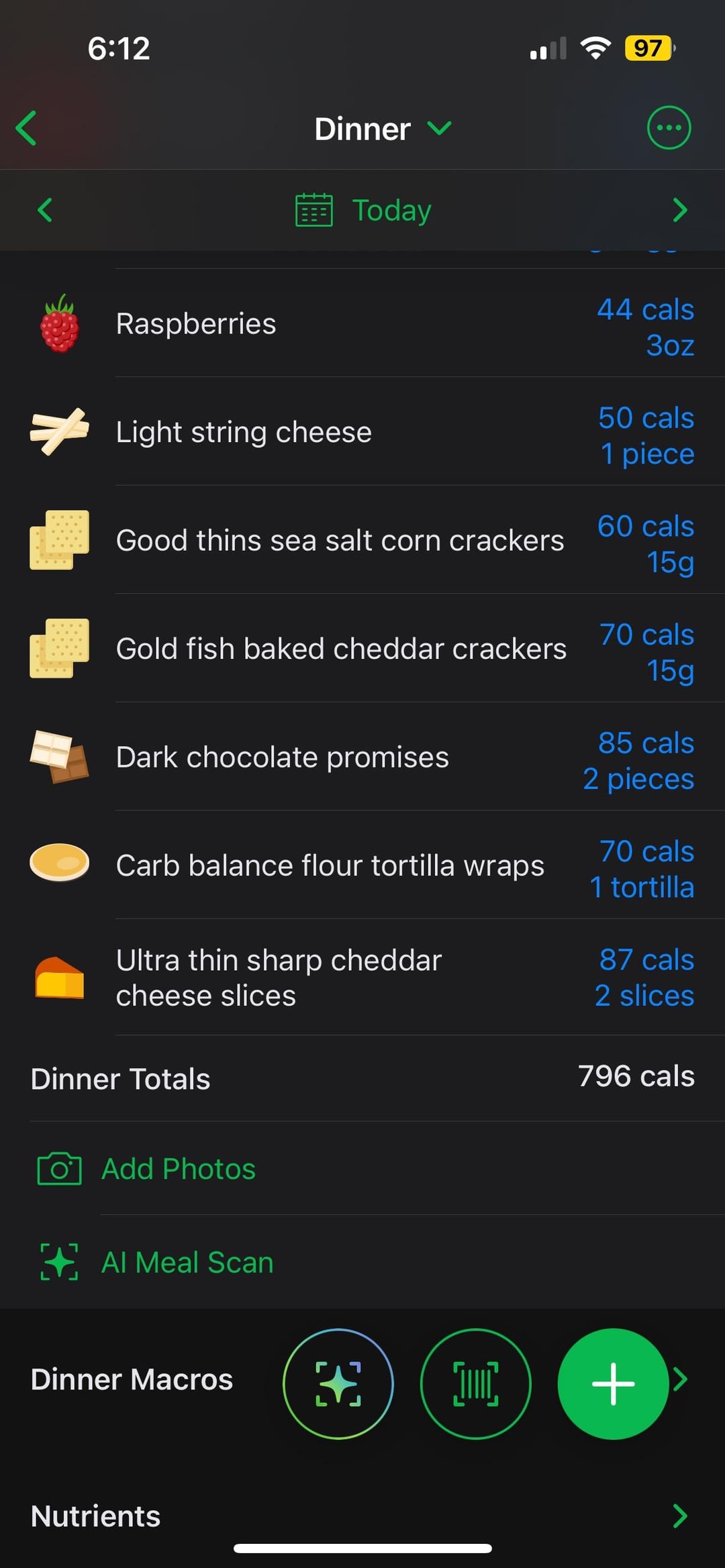Image resolution: width=725 pixels, height=1568 pixels.
Task: Open the Dinner meal dropdown
Action: tap(383, 128)
